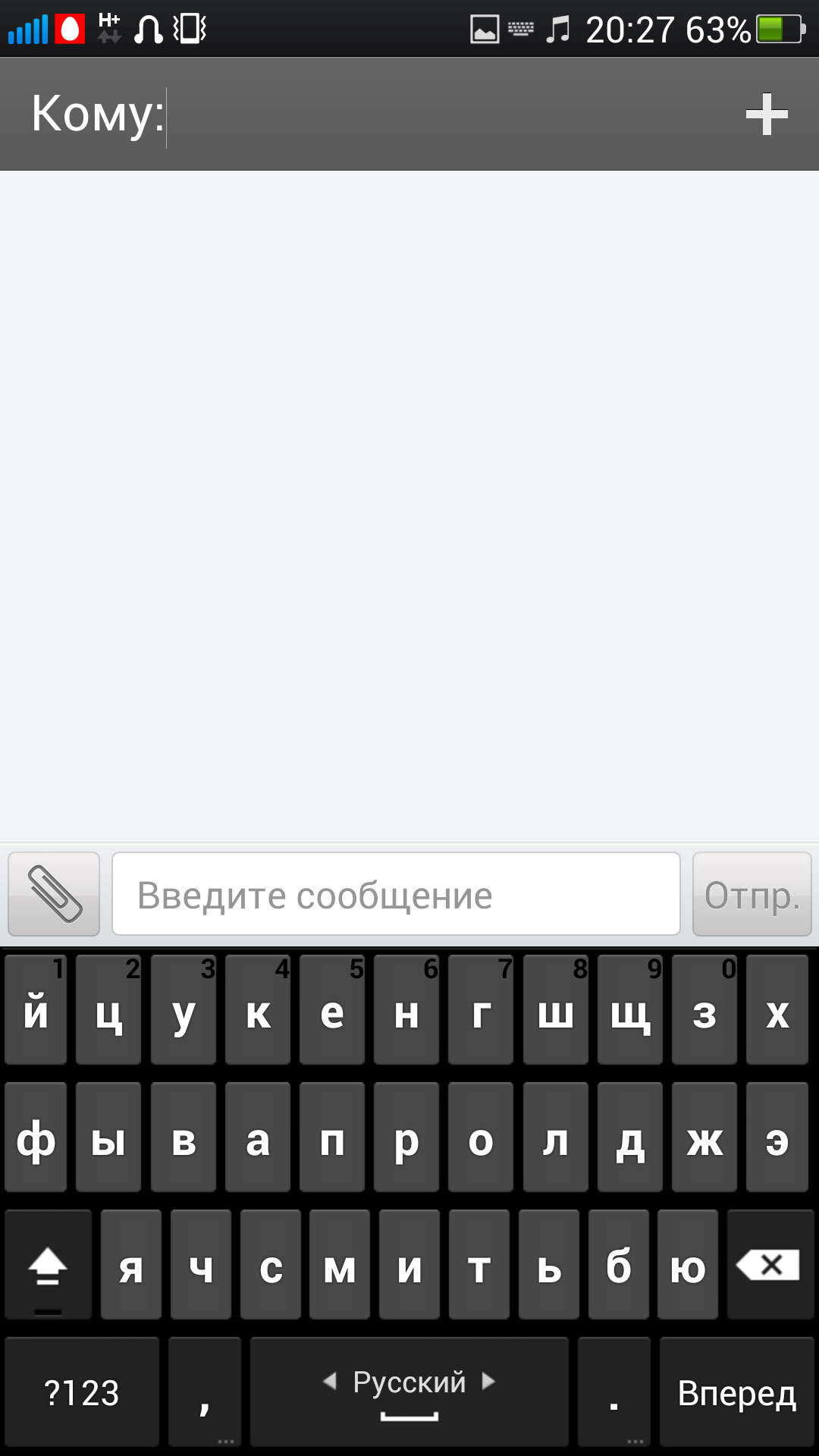Tap the Вперед key on keyboard
The height and width of the screenshot is (1456, 819).
click(x=737, y=1392)
